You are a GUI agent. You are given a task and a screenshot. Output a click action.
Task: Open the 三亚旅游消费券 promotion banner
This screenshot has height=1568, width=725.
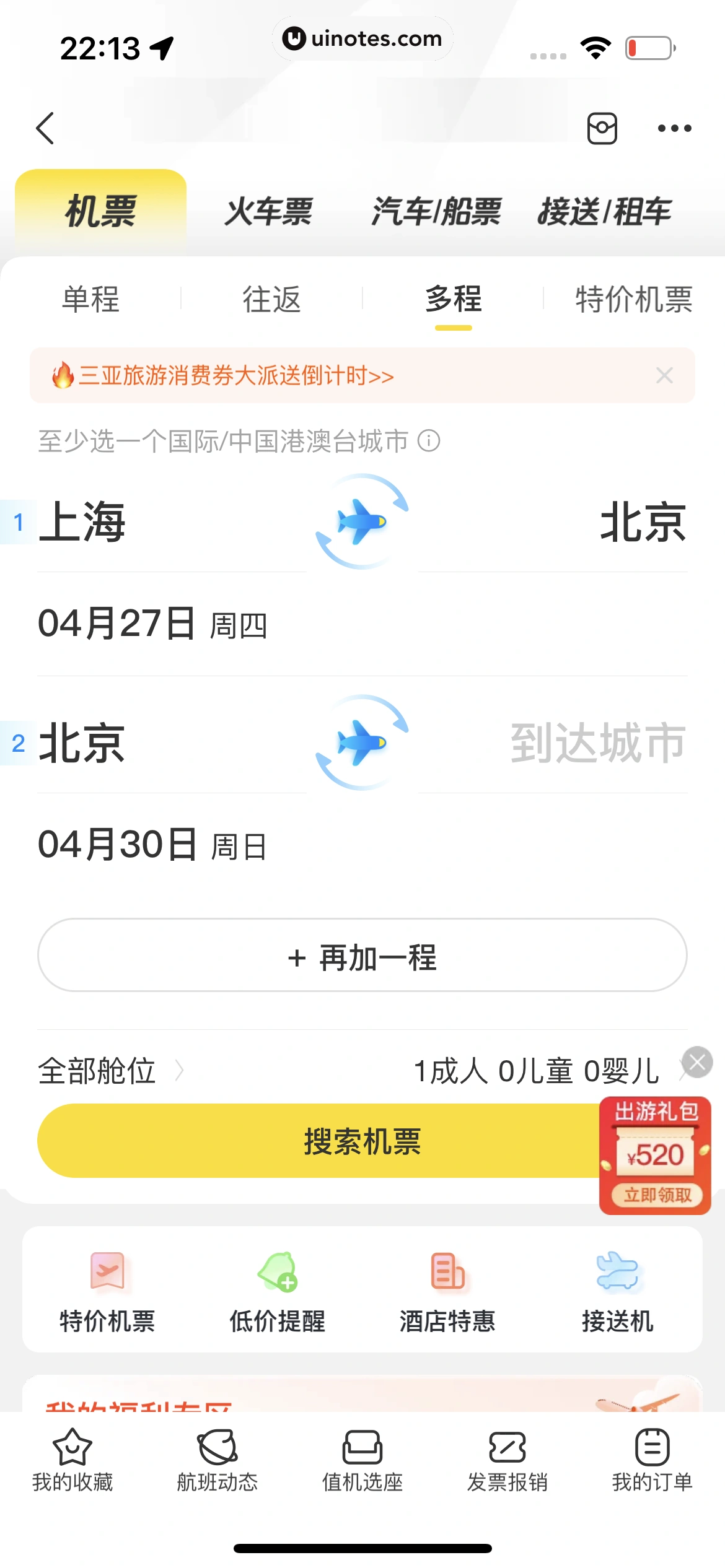(237, 376)
